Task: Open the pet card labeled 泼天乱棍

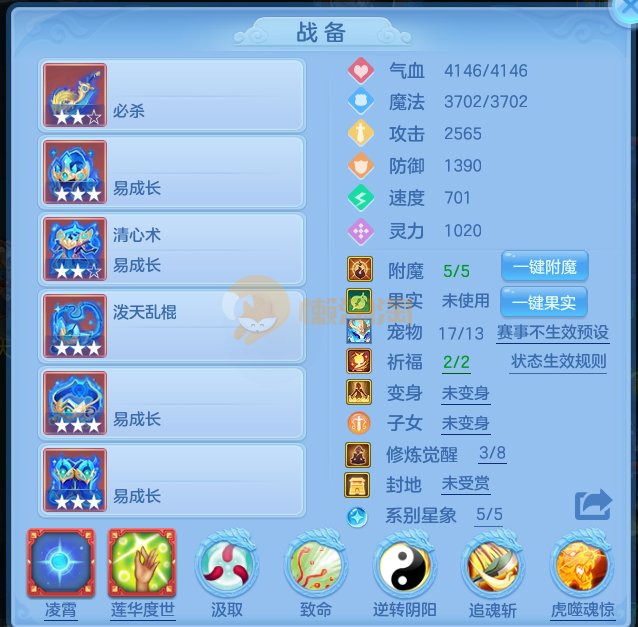Action: pyautogui.click(x=172, y=326)
